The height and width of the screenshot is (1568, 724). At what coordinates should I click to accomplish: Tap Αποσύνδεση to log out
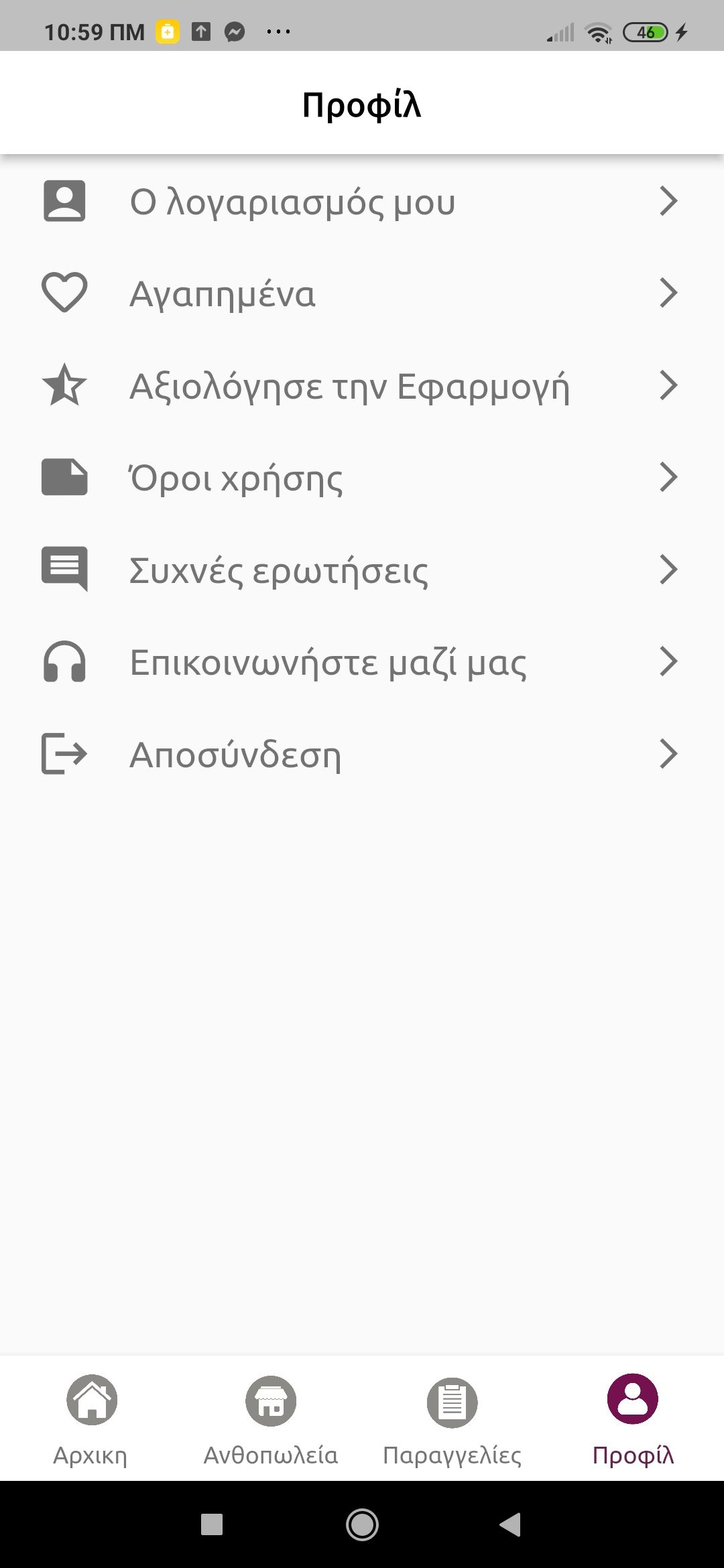click(x=236, y=754)
